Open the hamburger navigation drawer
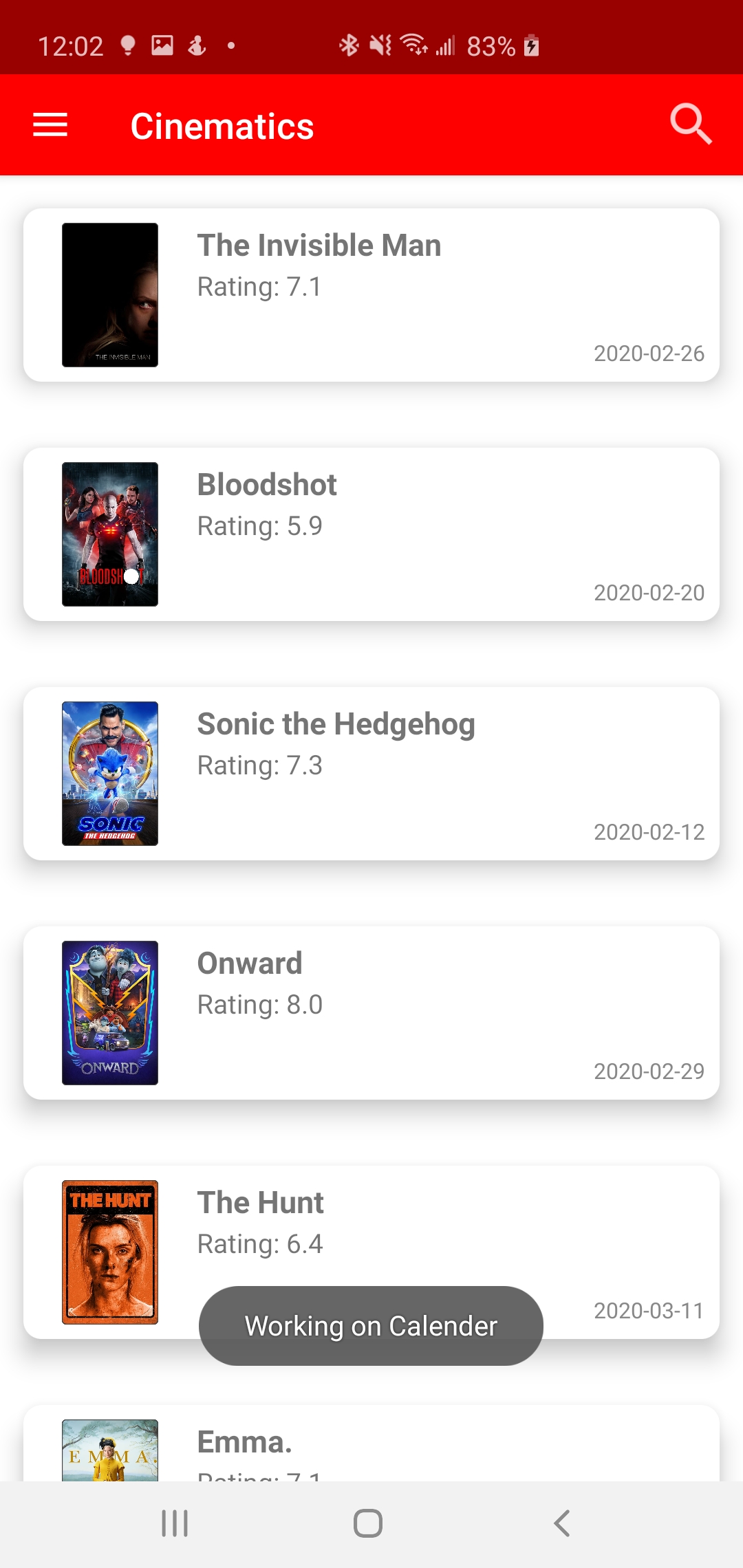Viewport: 743px width, 1568px height. [x=50, y=125]
